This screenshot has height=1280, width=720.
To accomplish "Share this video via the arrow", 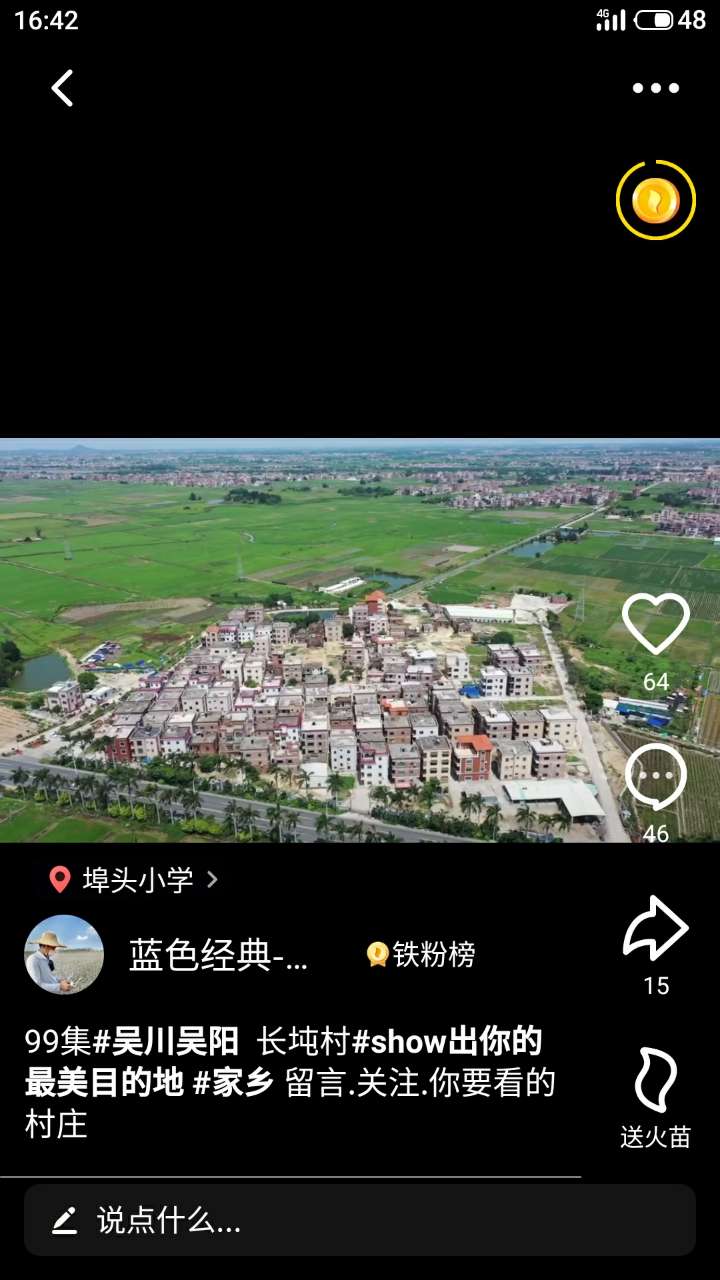I will pyautogui.click(x=655, y=930).
